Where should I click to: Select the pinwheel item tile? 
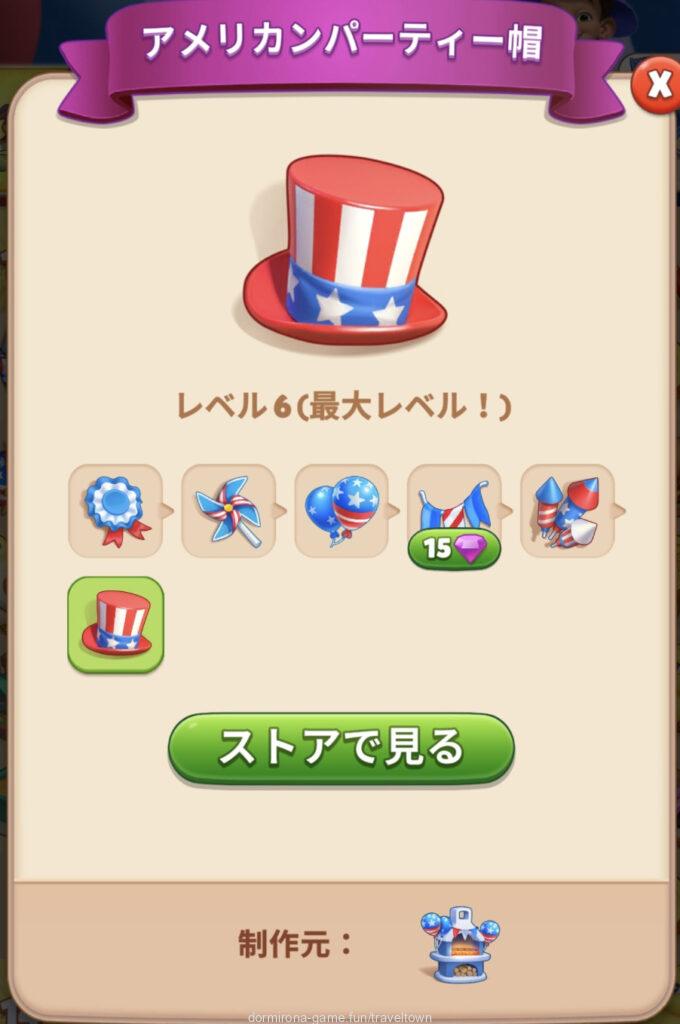tap(228, 510)
